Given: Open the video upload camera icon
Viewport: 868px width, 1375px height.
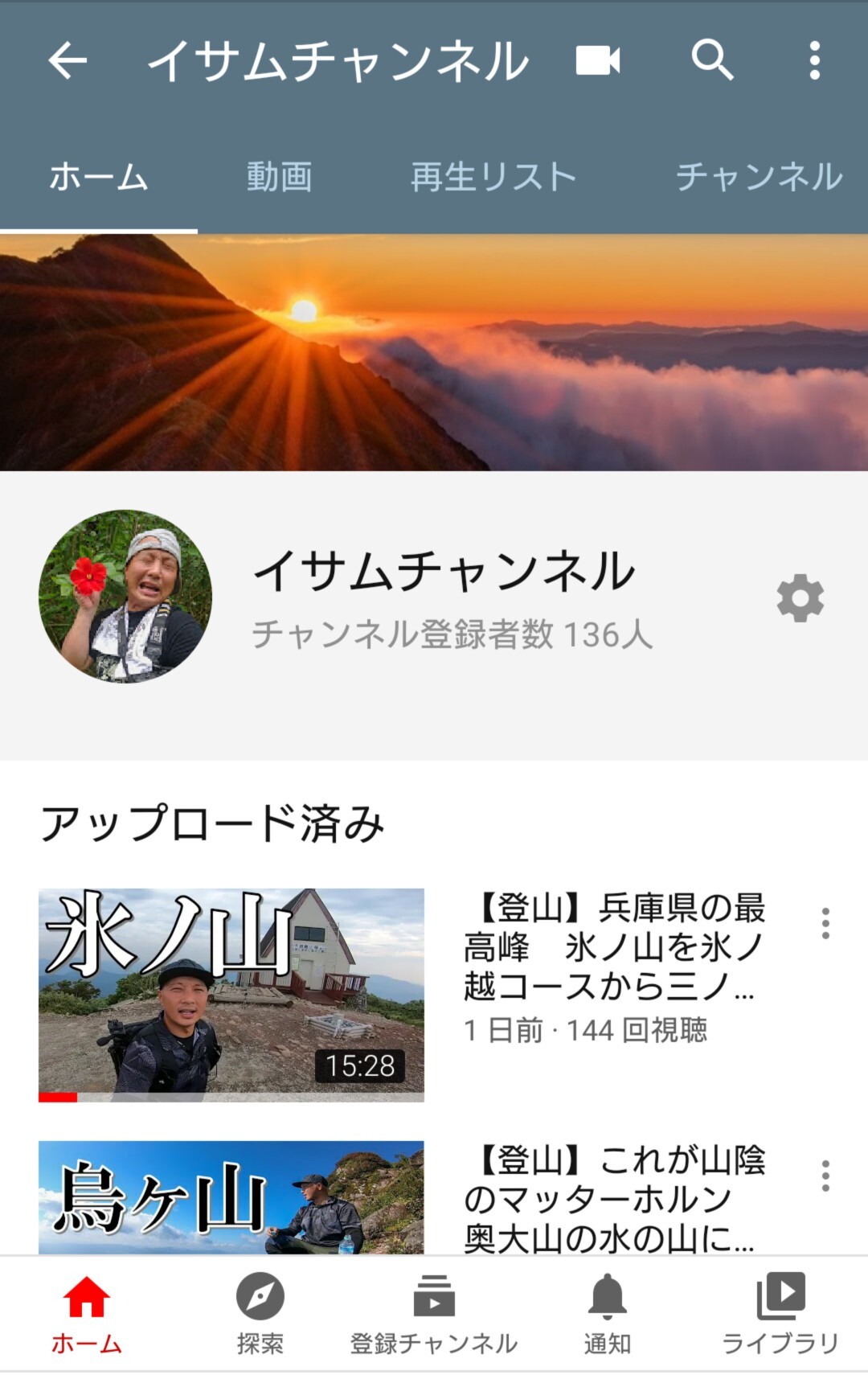Looking at the screenshot, I should pyautogui.click(x=599, y=60).
